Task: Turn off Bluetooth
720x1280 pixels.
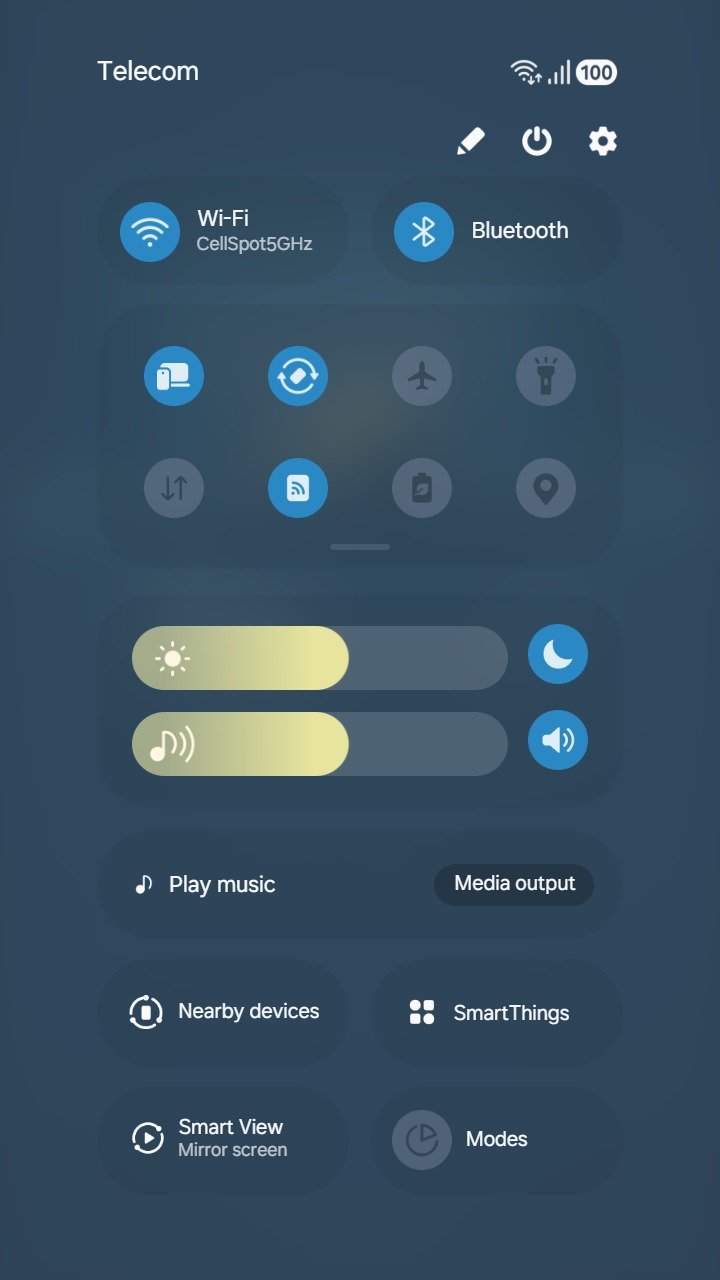Action: [424, 231]
